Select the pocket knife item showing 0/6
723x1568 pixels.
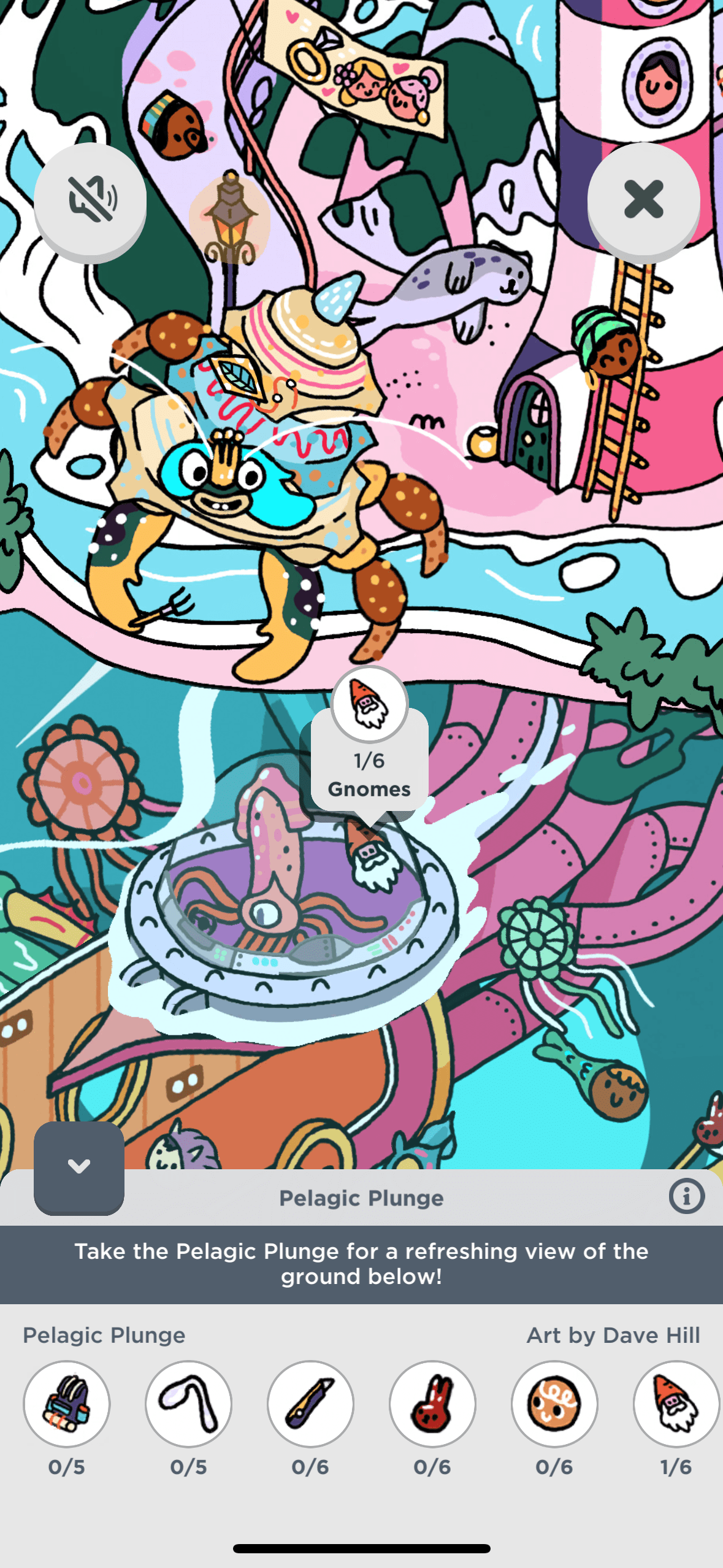pos(310,1404)
